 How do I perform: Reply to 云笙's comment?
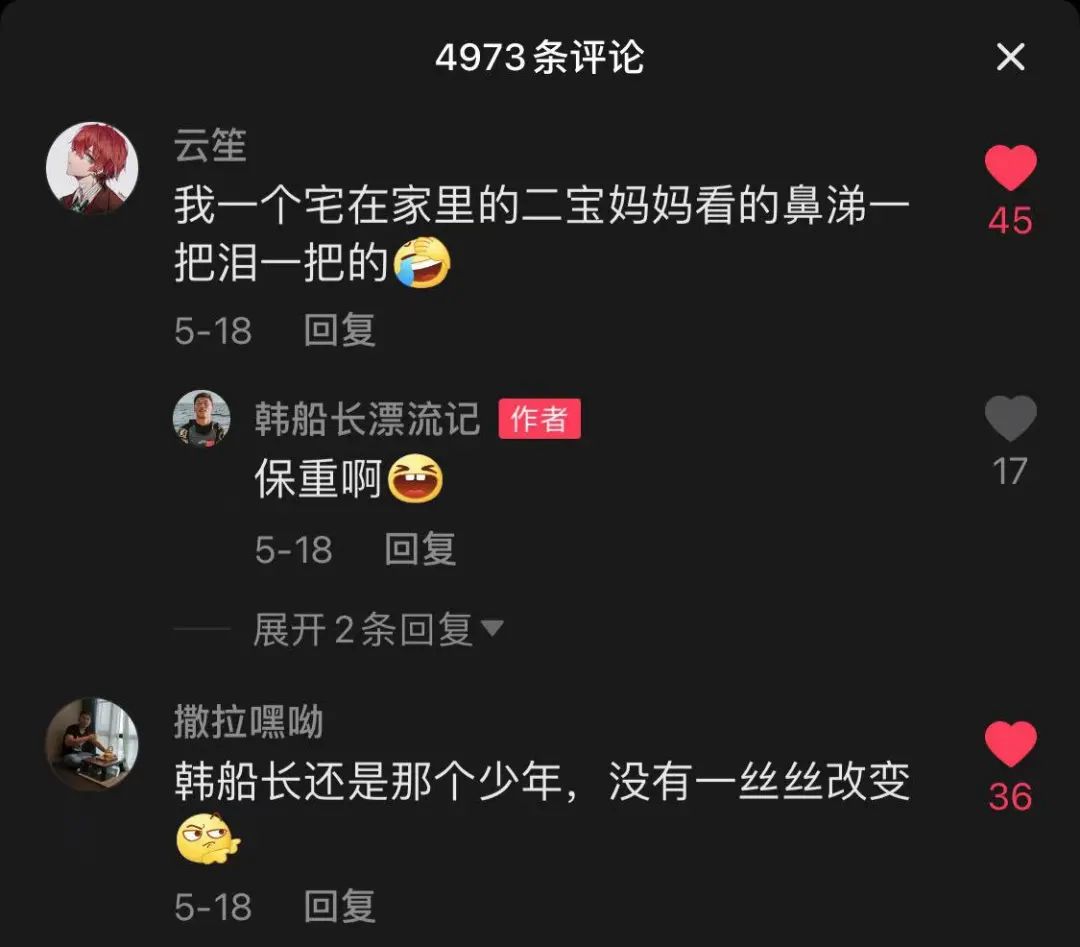coord(339,330)
